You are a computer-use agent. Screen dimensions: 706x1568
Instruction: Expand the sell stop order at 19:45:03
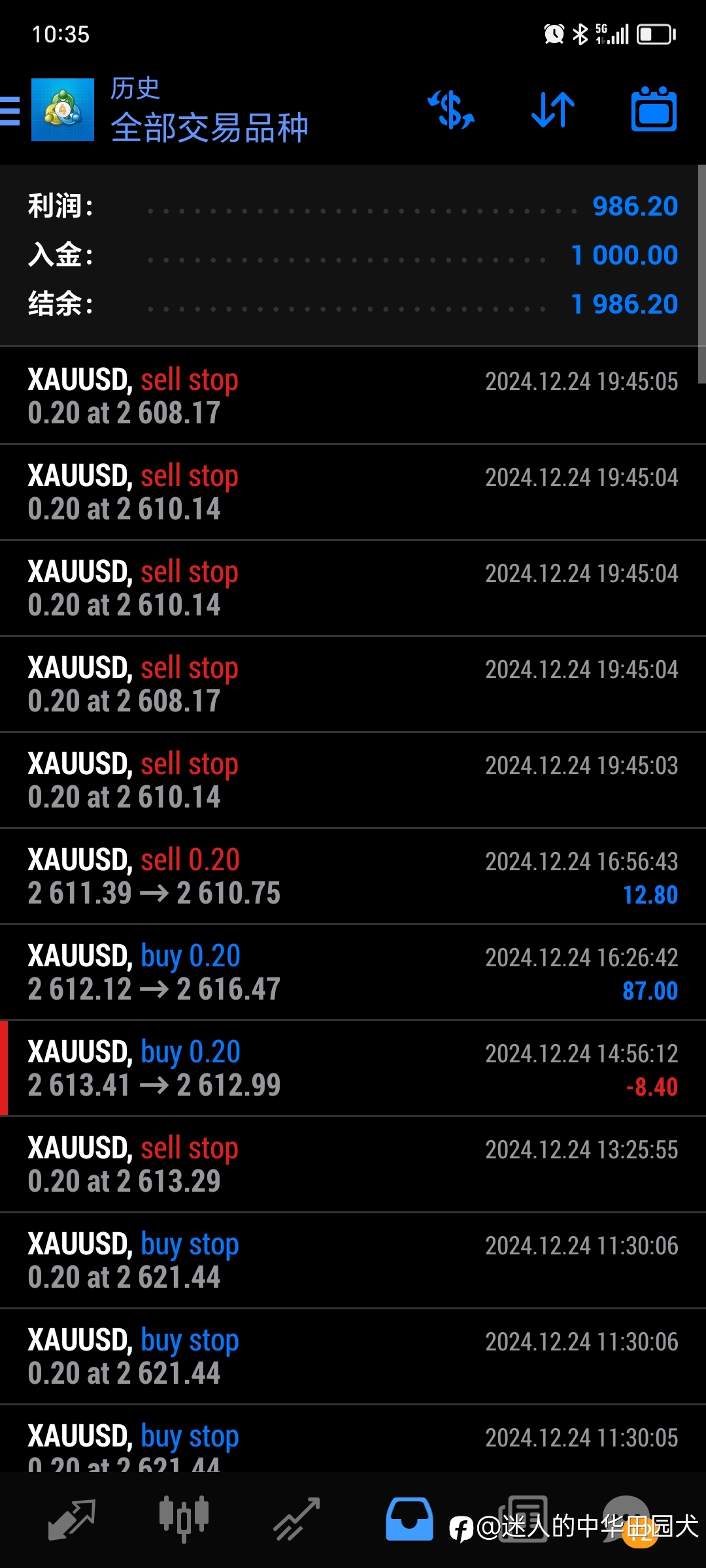point(353,780)
